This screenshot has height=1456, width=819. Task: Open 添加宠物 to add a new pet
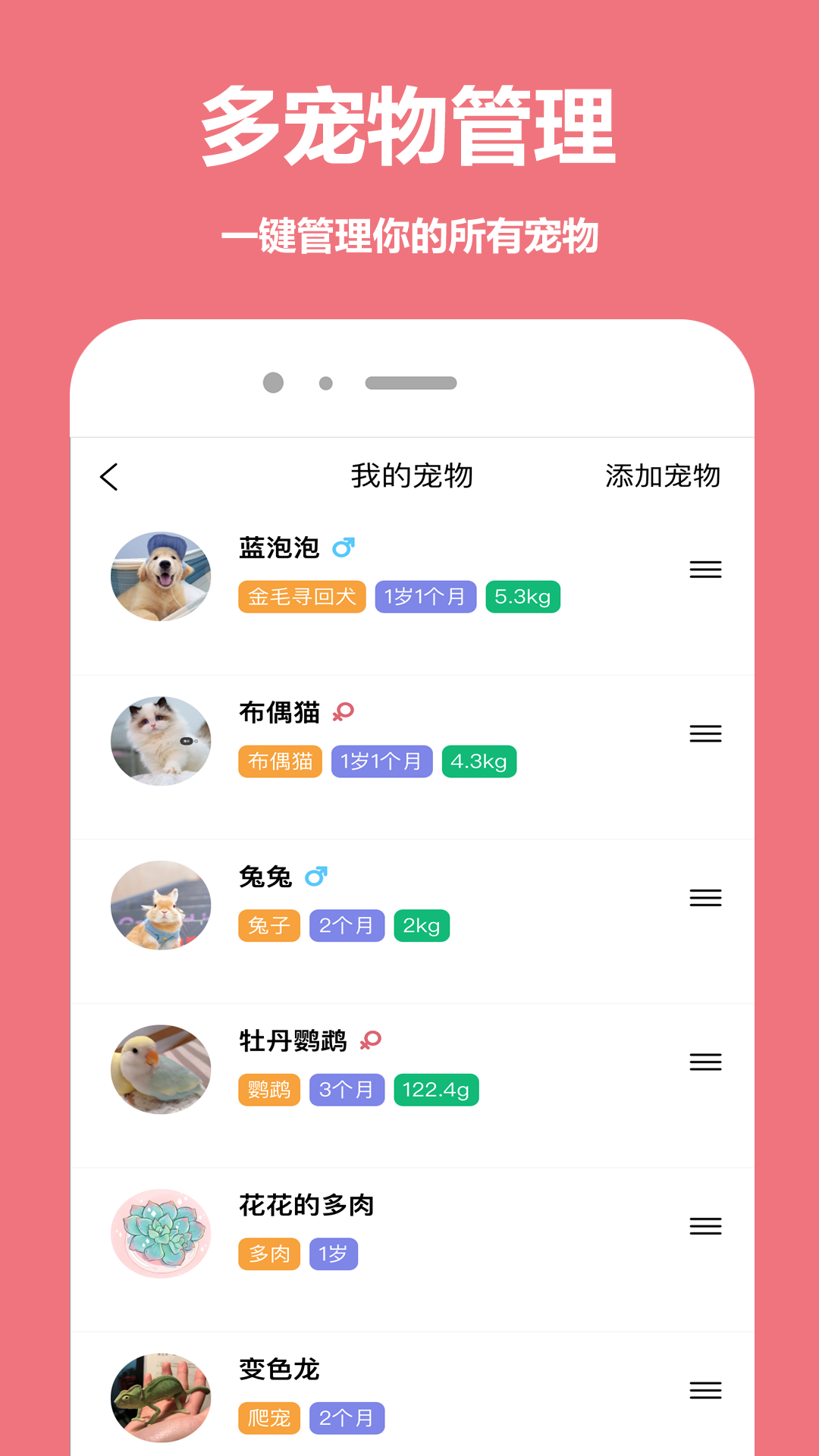click(661, 476)
